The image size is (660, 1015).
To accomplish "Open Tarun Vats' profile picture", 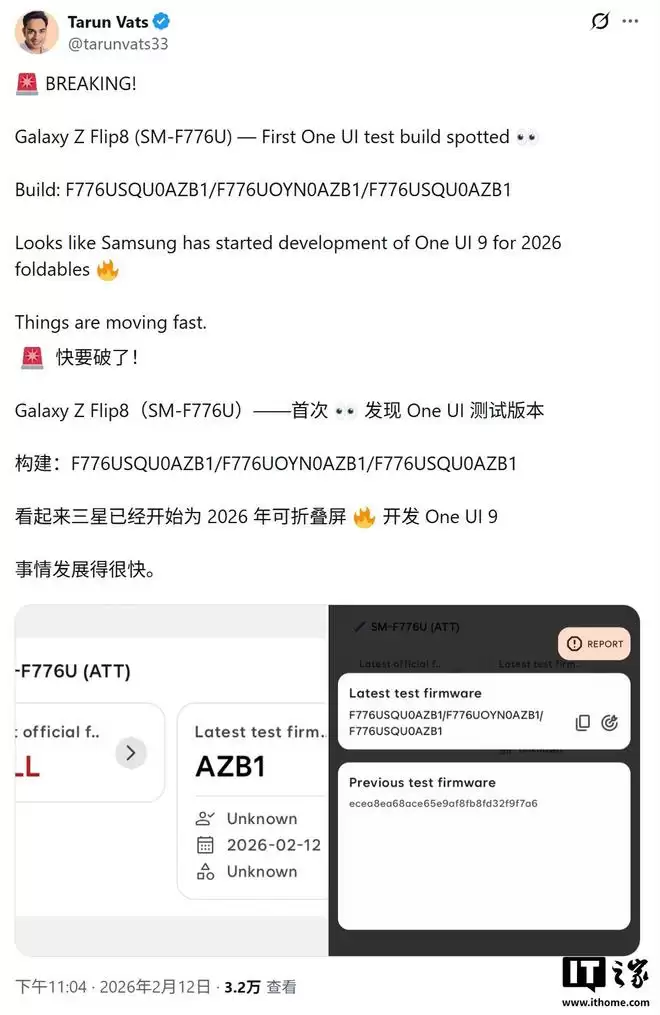I will (35, 32).
